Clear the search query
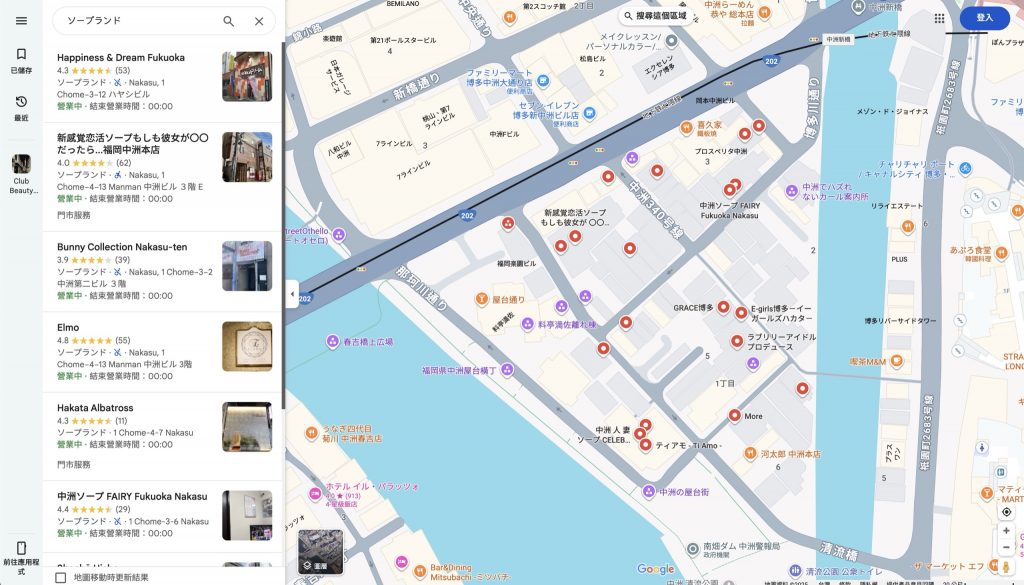This screenshot has width=1024, height=585. pos(259,21)
